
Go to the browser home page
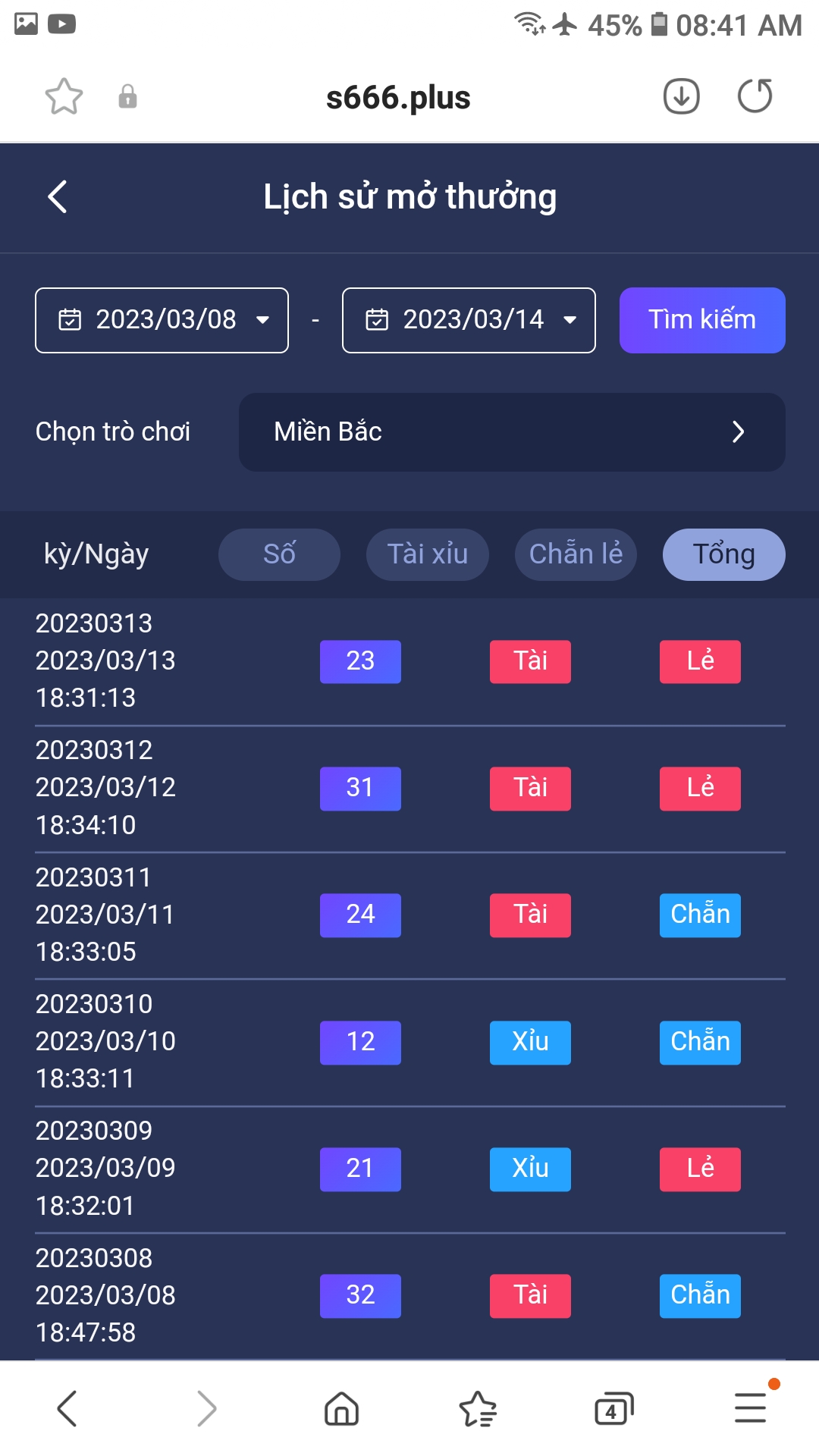pos(341,1410)
